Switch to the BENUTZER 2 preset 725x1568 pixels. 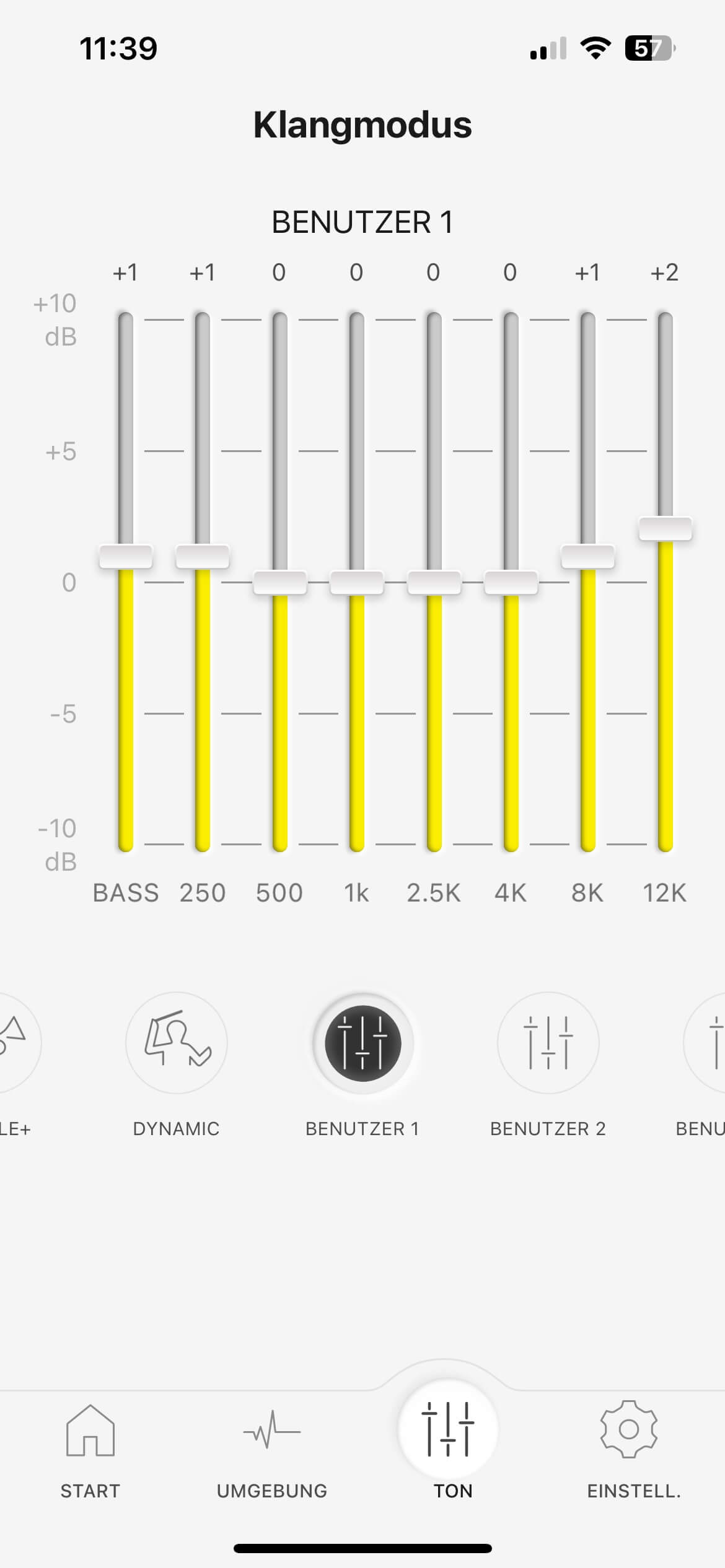tap(548, 1043)
